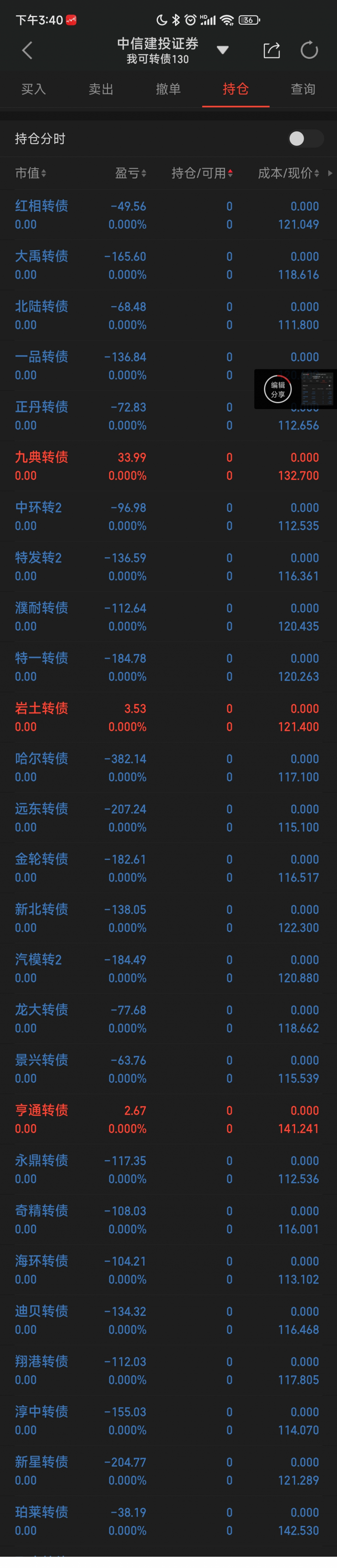337x1568 pixels.
Task: Share the holdings page
Action: point(271,50)
